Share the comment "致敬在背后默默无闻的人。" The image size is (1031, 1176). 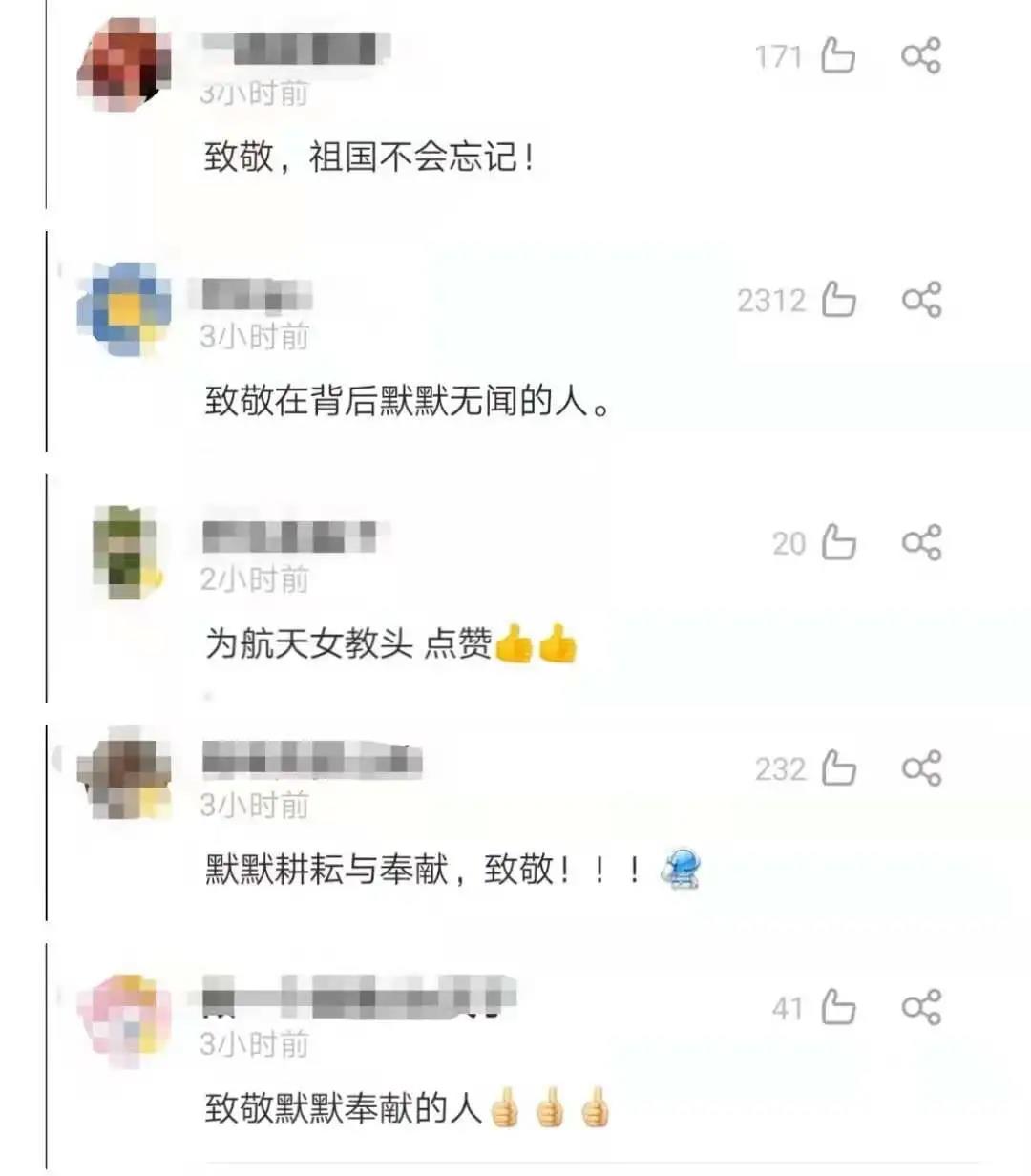pyautogui.click(x=921, y=300)
